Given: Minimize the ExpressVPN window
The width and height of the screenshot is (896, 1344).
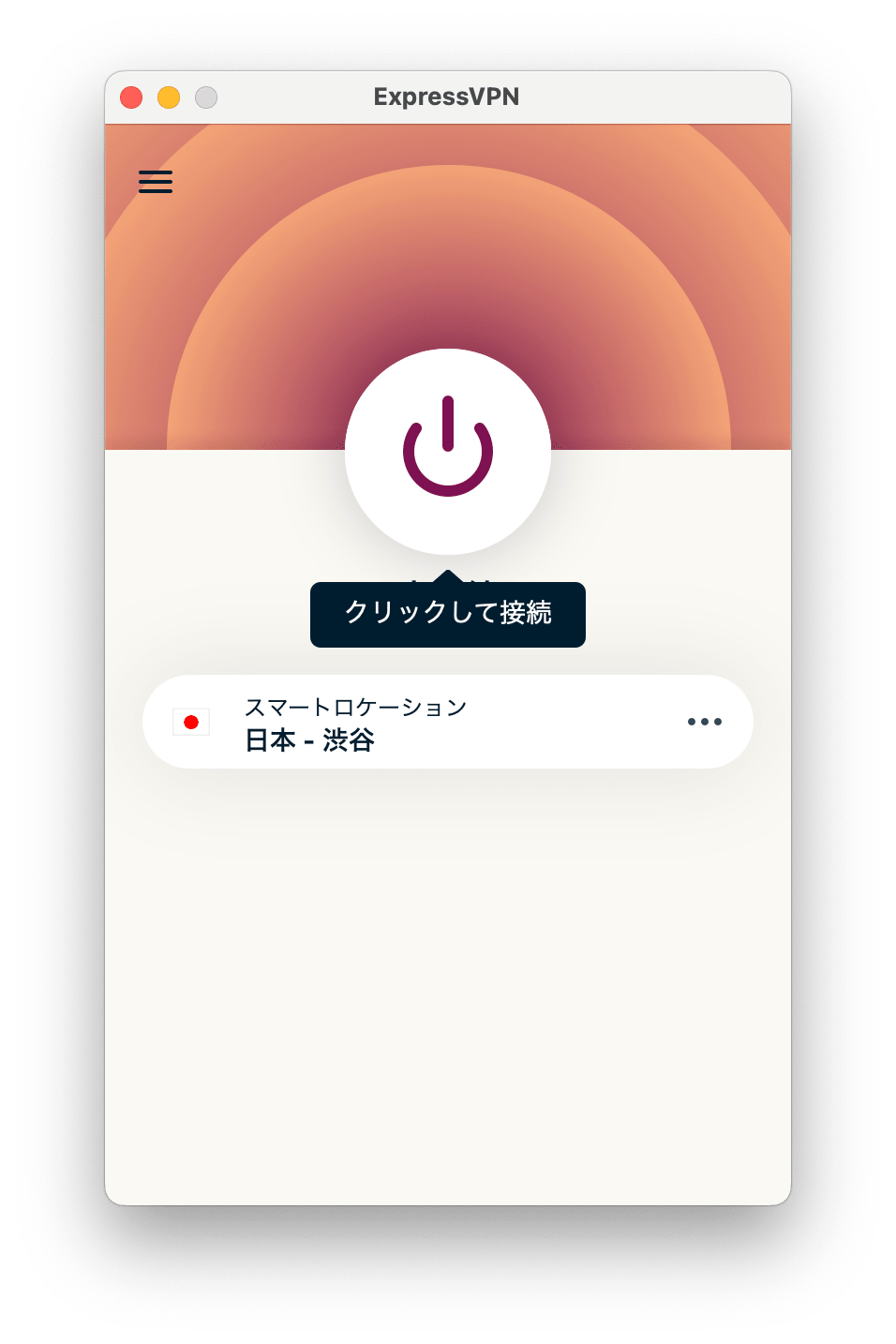Looking at the screenshot, I should [x=169, y=97].
